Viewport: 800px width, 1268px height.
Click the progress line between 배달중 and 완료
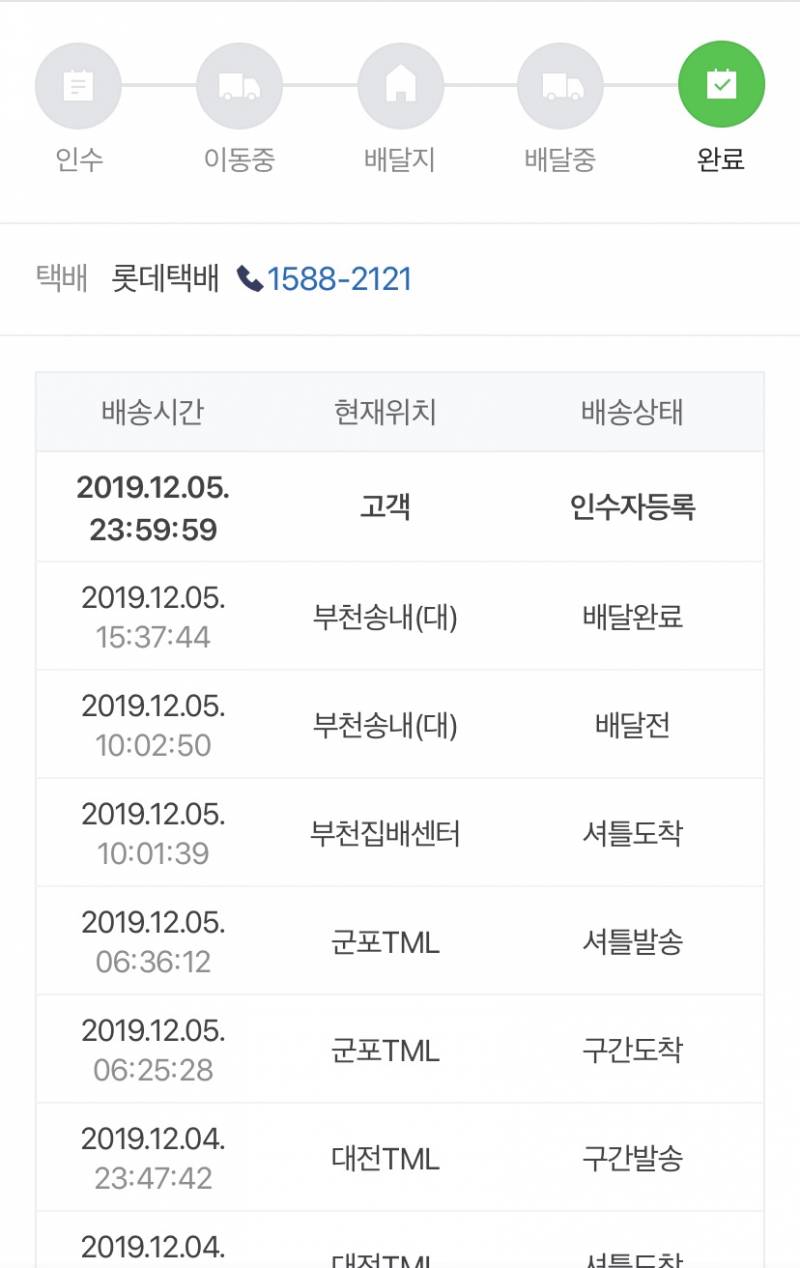pos(641,84)
